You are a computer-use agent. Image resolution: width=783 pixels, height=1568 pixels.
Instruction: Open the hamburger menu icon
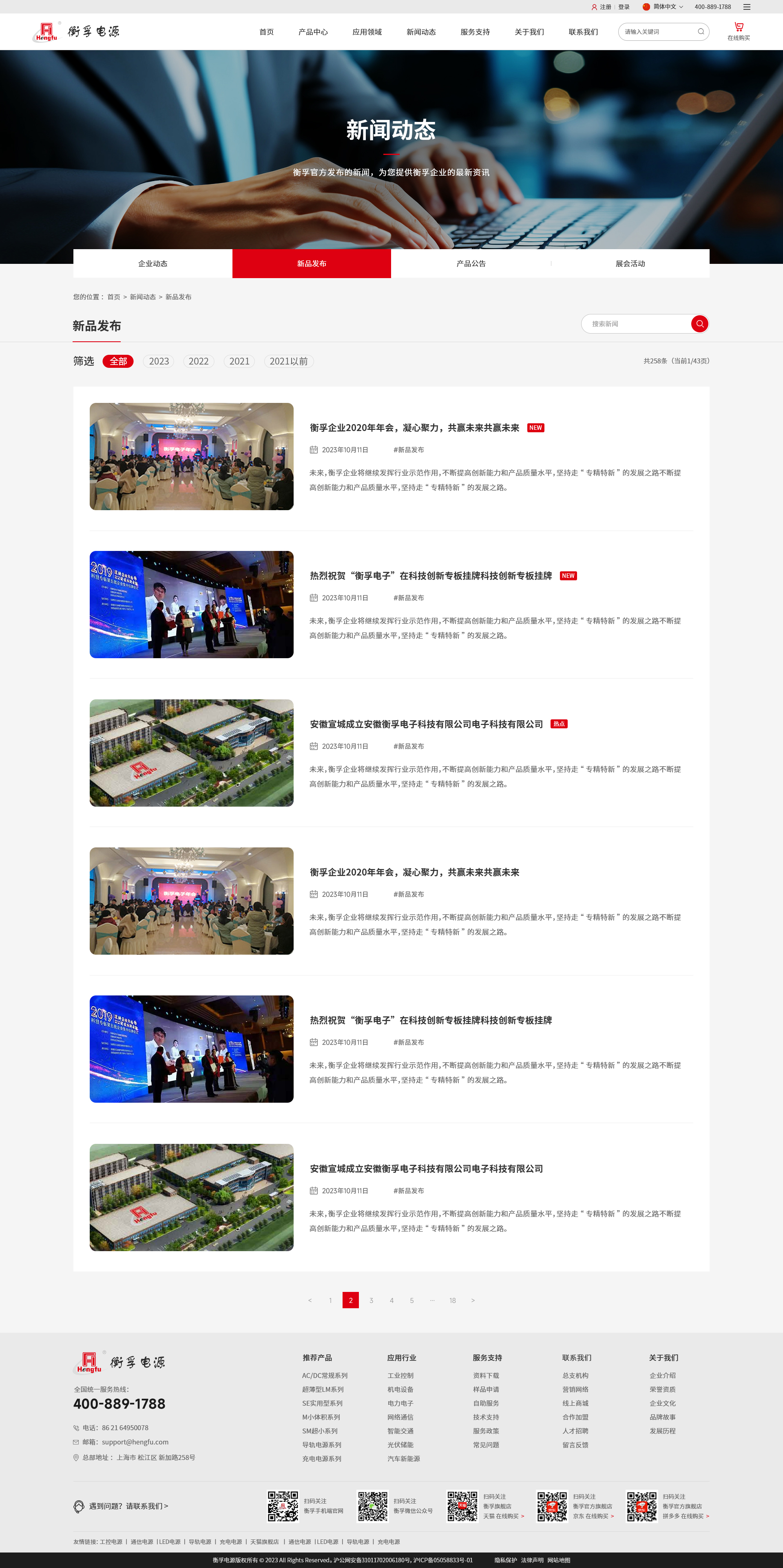coord(746,7)
